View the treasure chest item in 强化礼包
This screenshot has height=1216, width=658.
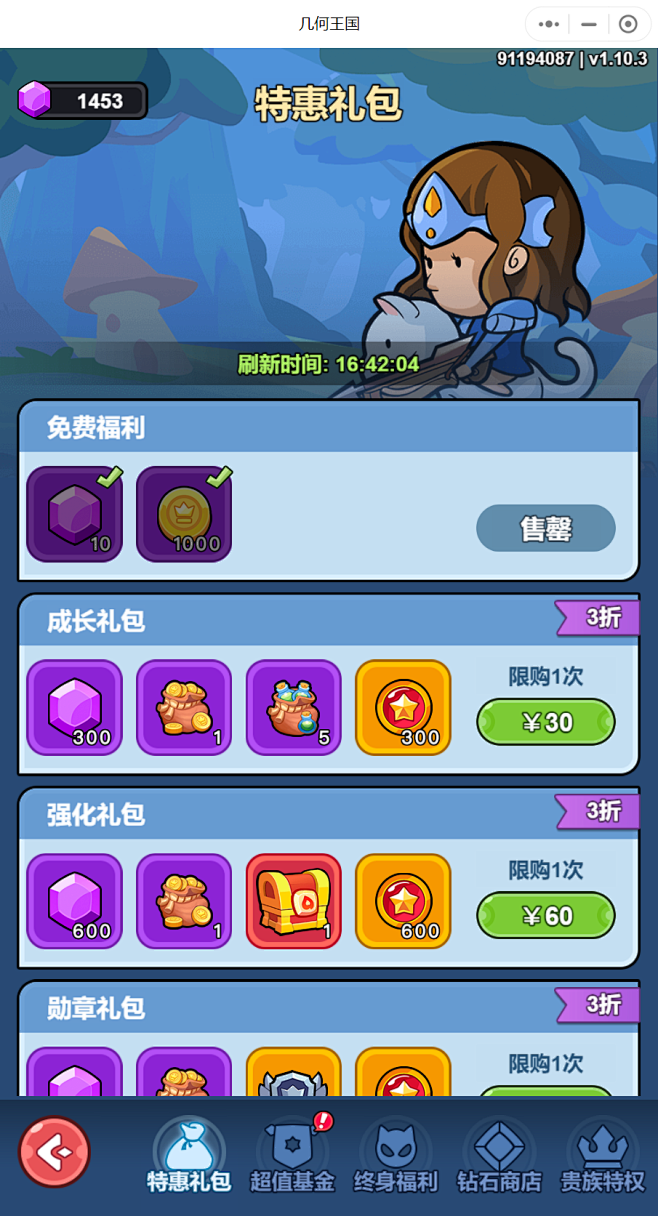[293, 901]
